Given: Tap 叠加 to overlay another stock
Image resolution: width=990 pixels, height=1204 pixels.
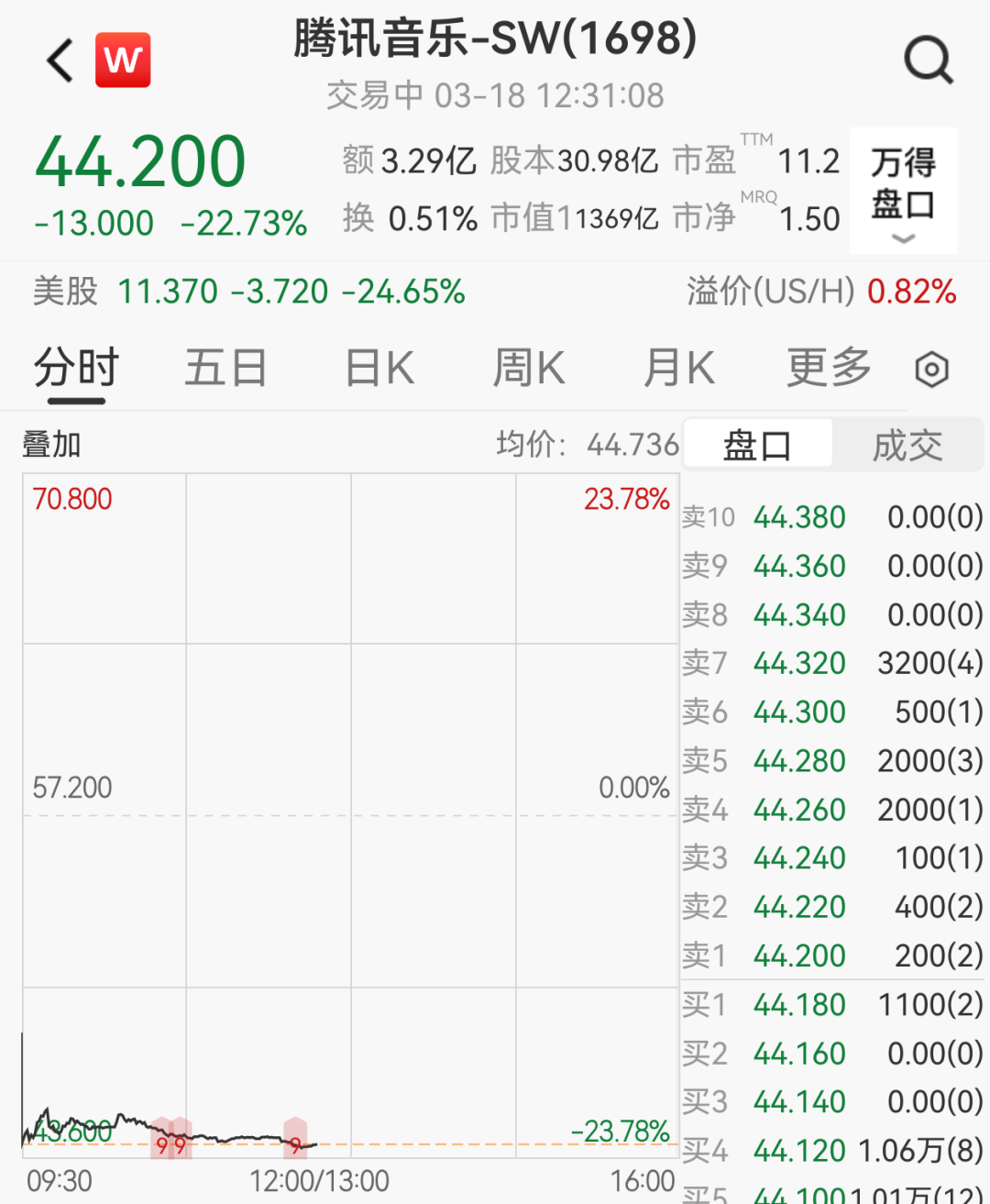Looking at the screenshot, I should (x=51, y=445).
